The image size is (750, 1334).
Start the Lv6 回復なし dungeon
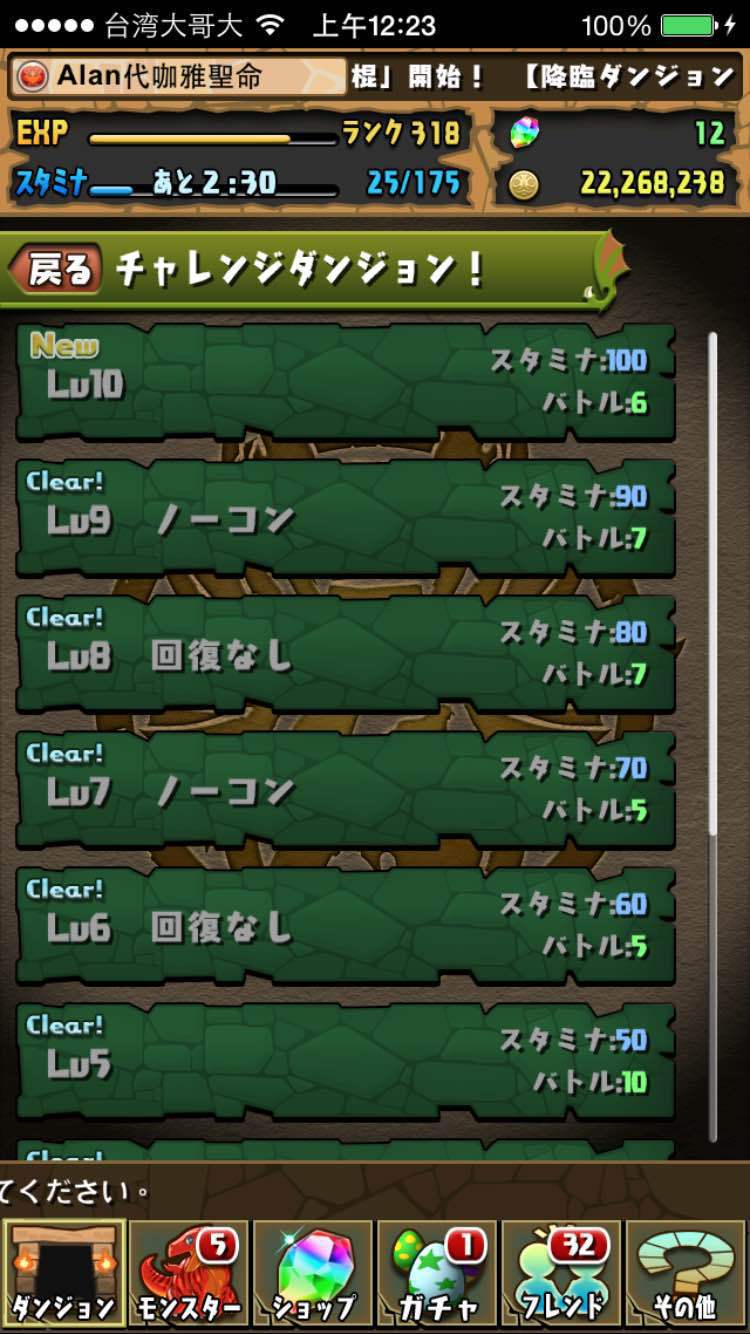pyautogui.click(x=345, y=926)
